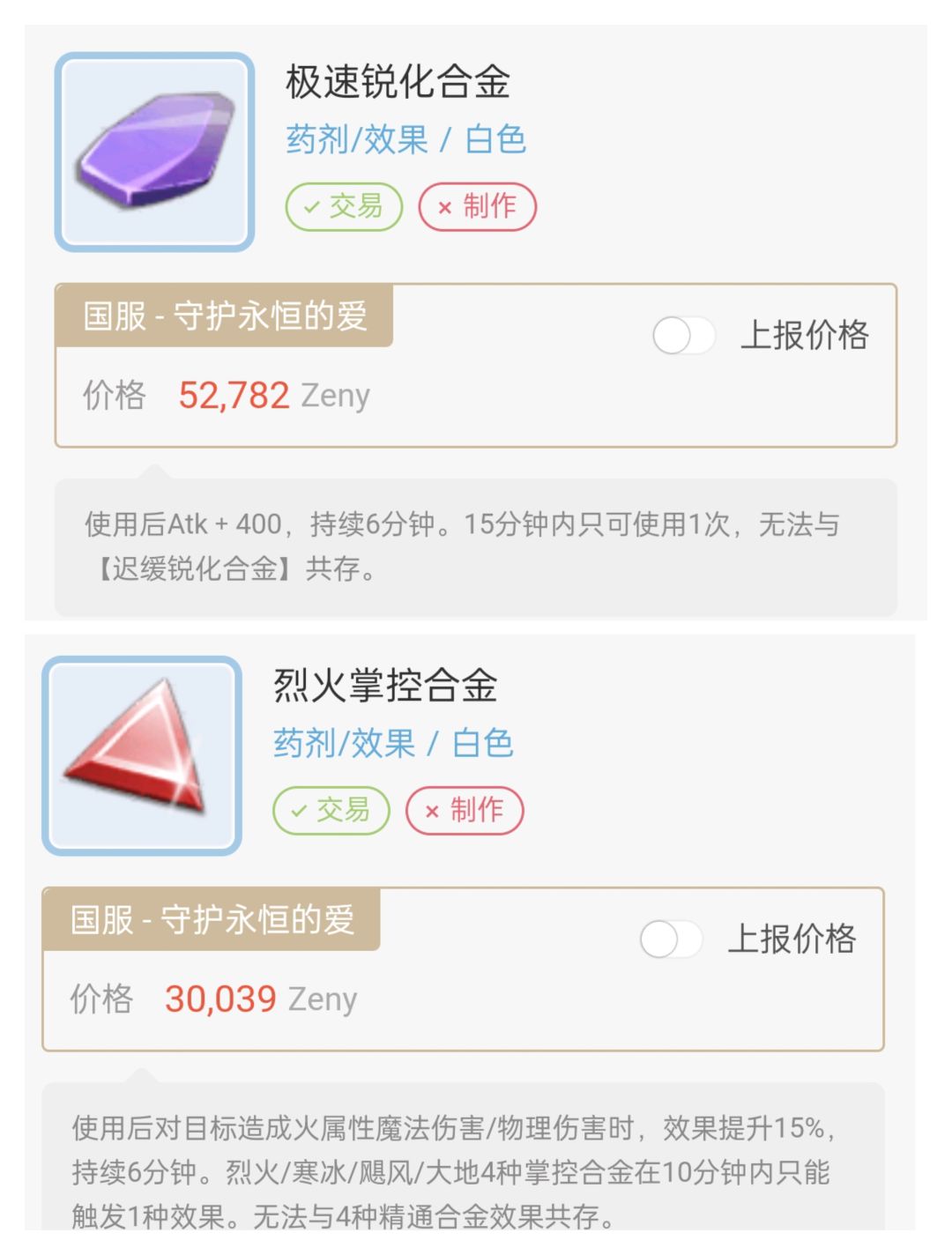Viewport: 952px width, 1255px height.
Task: Click the red 52,782 price value
Action: point(234,395)
